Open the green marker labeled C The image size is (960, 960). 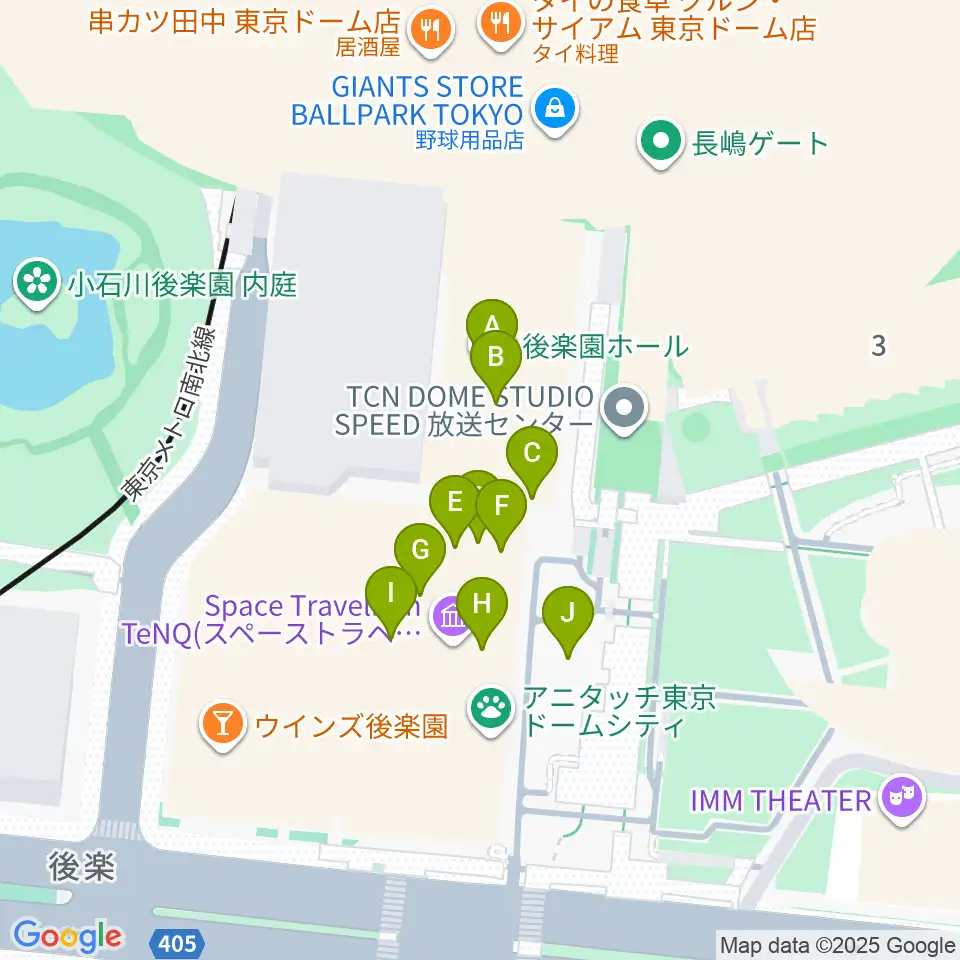point(532,454)
